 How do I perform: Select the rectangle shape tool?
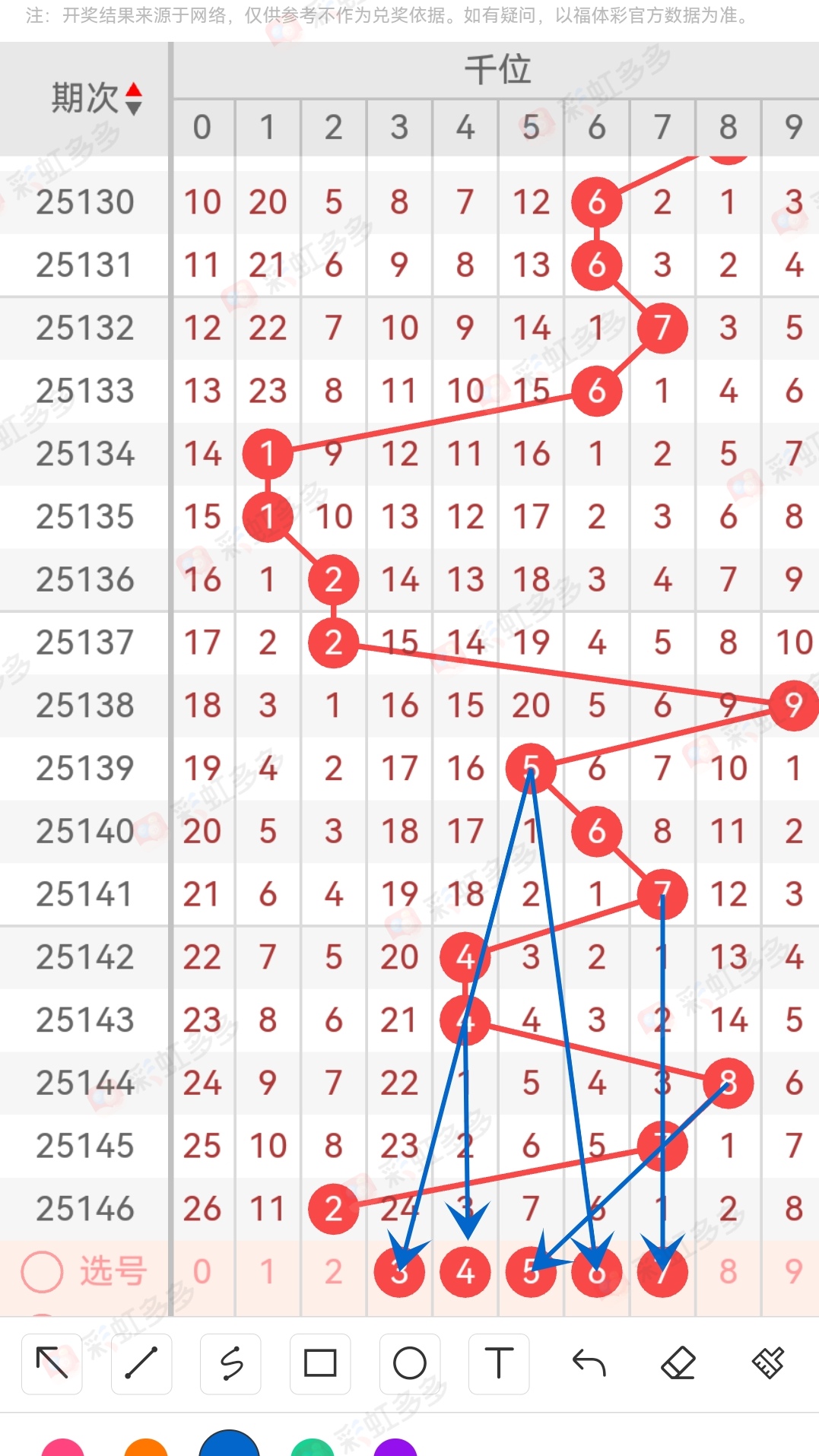coord(320,1363)
